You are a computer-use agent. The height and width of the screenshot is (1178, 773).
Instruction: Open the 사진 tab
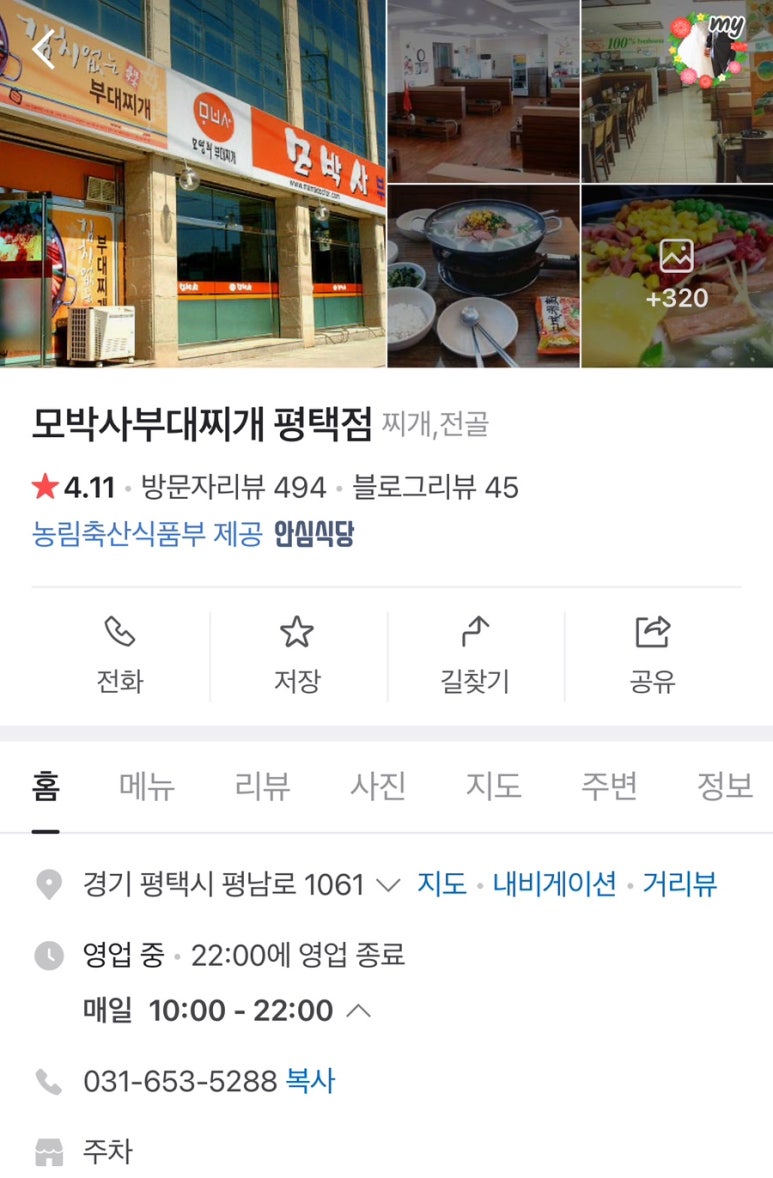pos(378,786)
